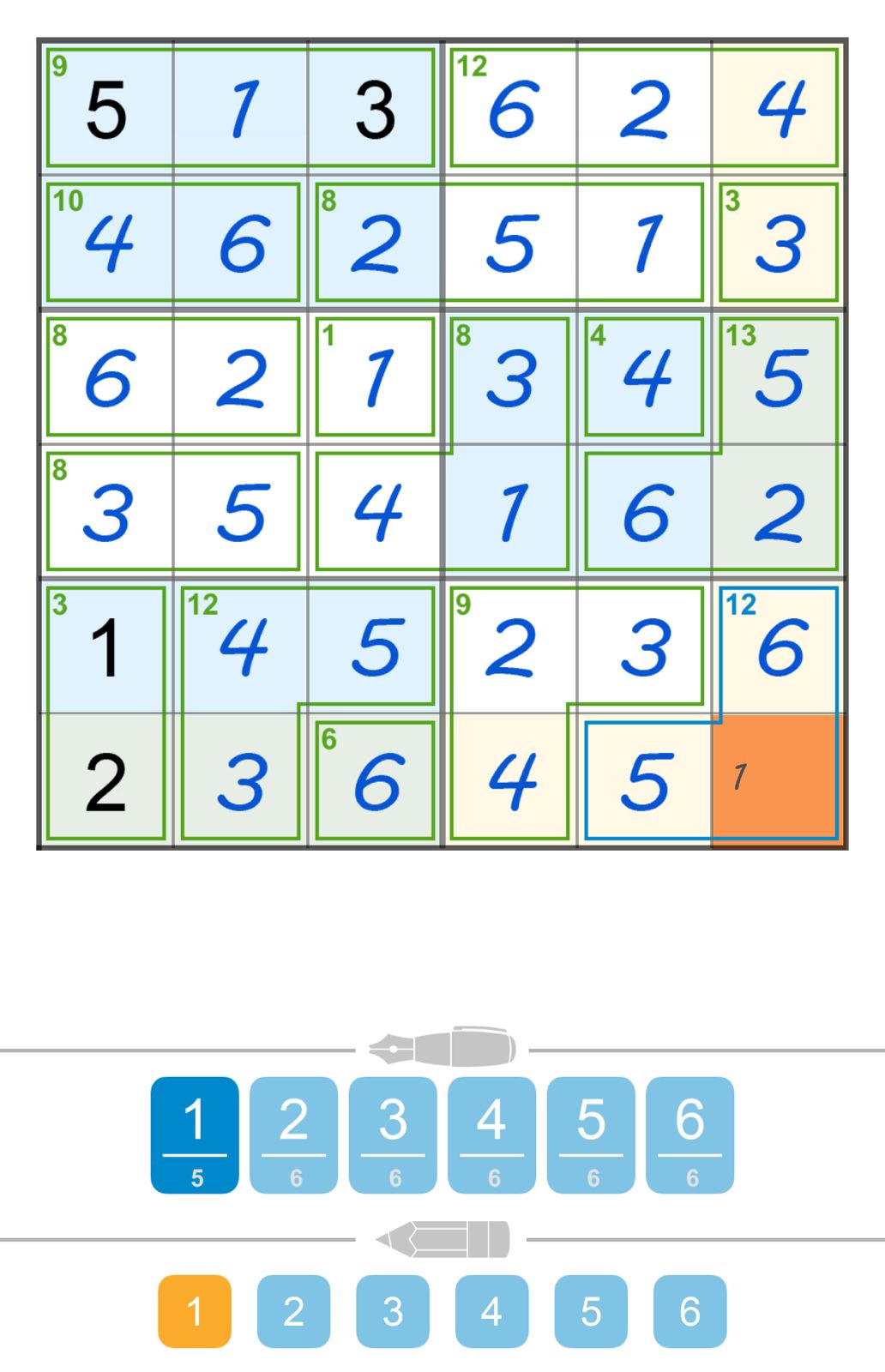Select pen number 5
Screen dimensions: 885x1372
591,1134
